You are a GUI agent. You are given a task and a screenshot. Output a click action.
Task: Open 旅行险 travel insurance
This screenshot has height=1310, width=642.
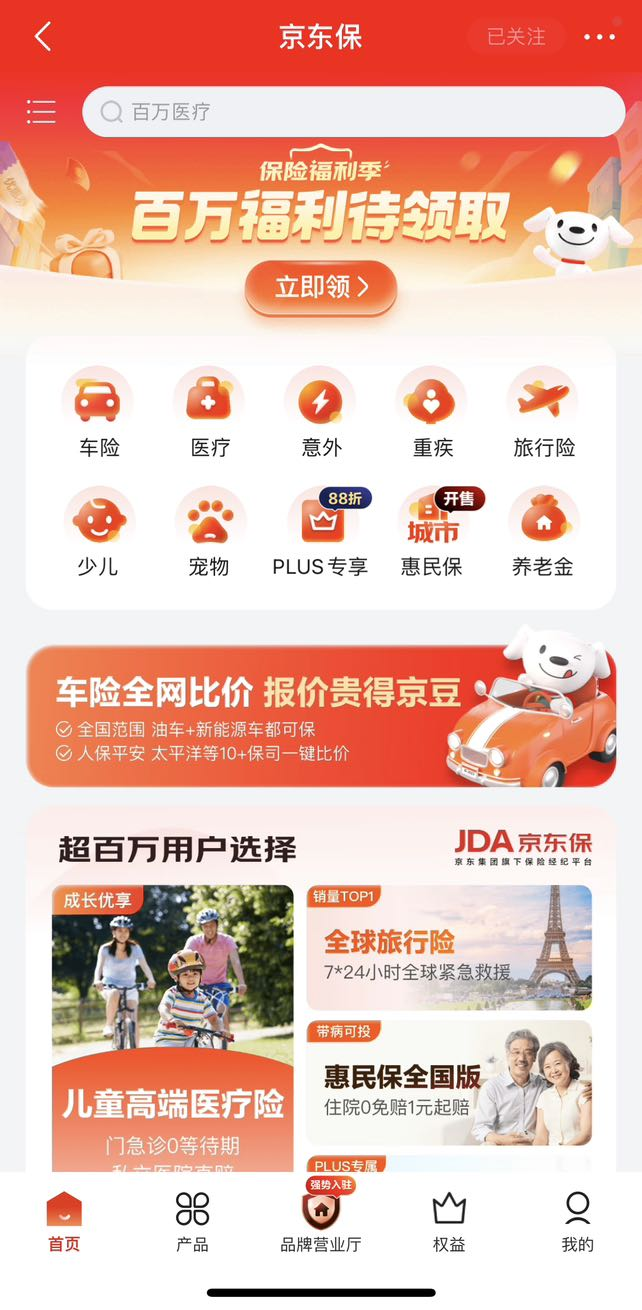click(543, 412)
